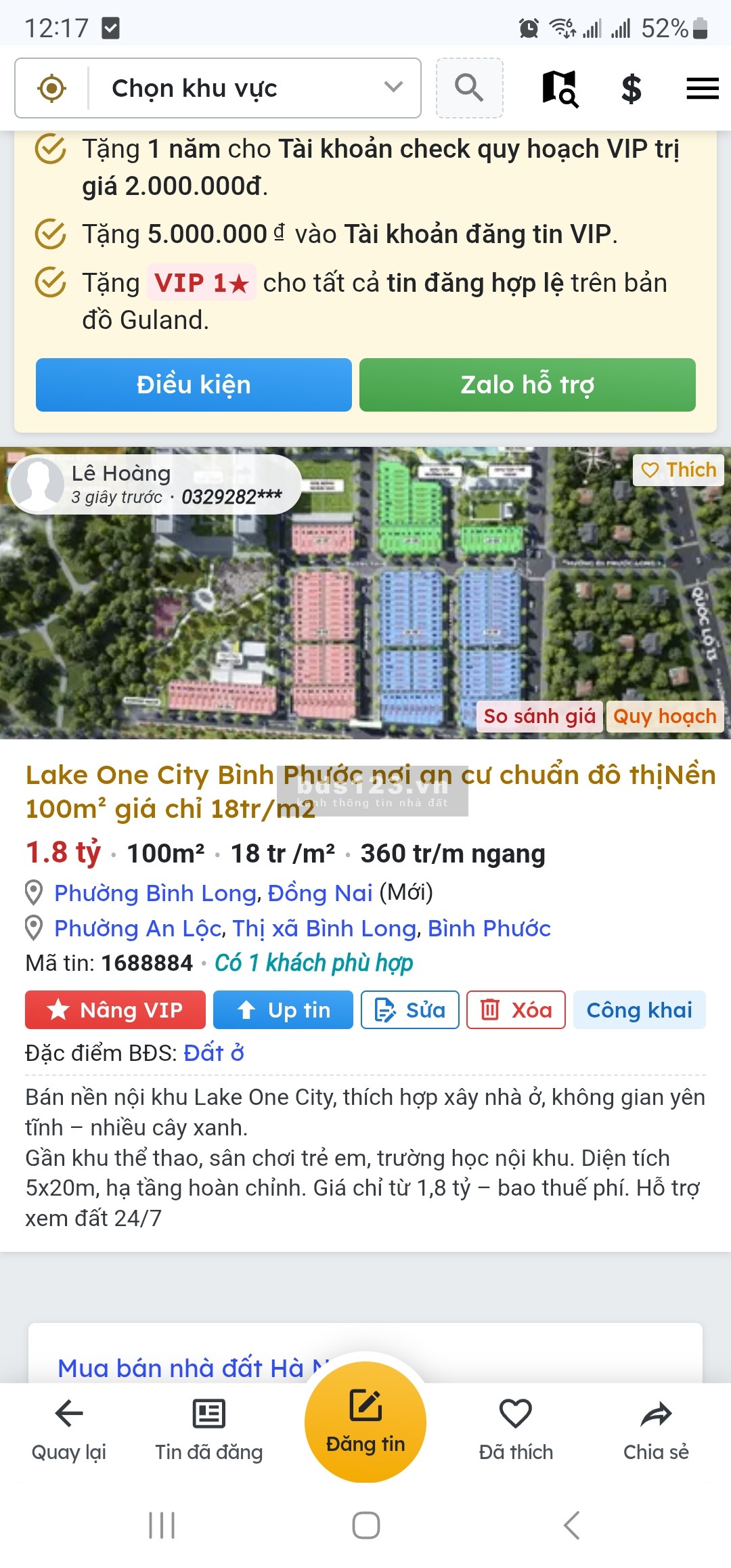
Task: Tap the crosshair location icon
Action: coord(53,88)
